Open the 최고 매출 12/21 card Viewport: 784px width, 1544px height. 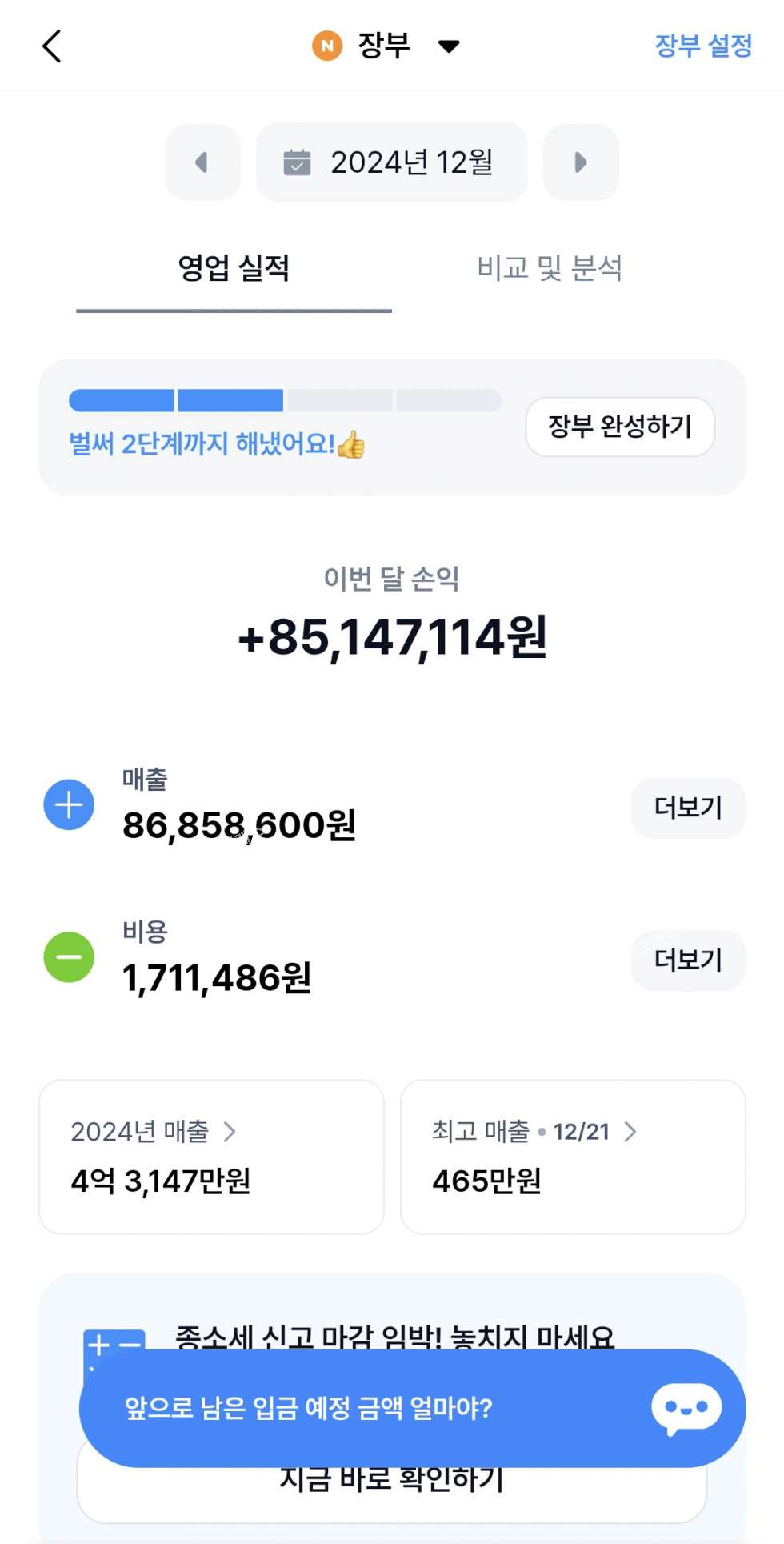pyautogui.click(x=572, y=1156)
